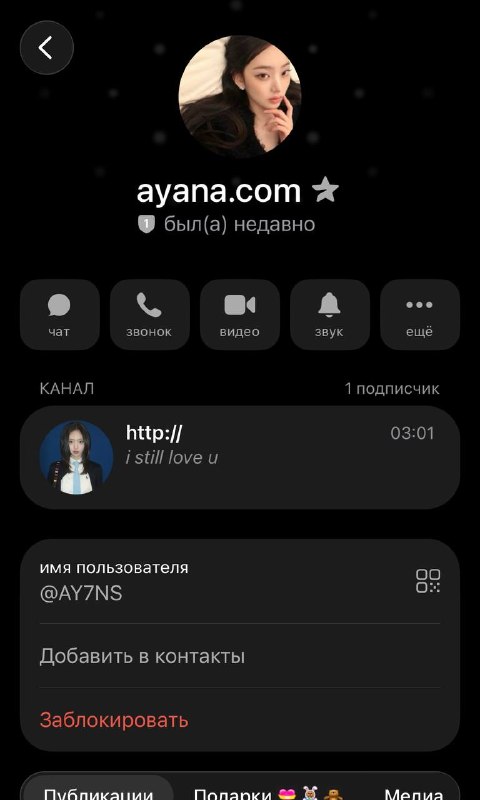
Task: Go back using the top arrow
Action: (x=47, y=47)
